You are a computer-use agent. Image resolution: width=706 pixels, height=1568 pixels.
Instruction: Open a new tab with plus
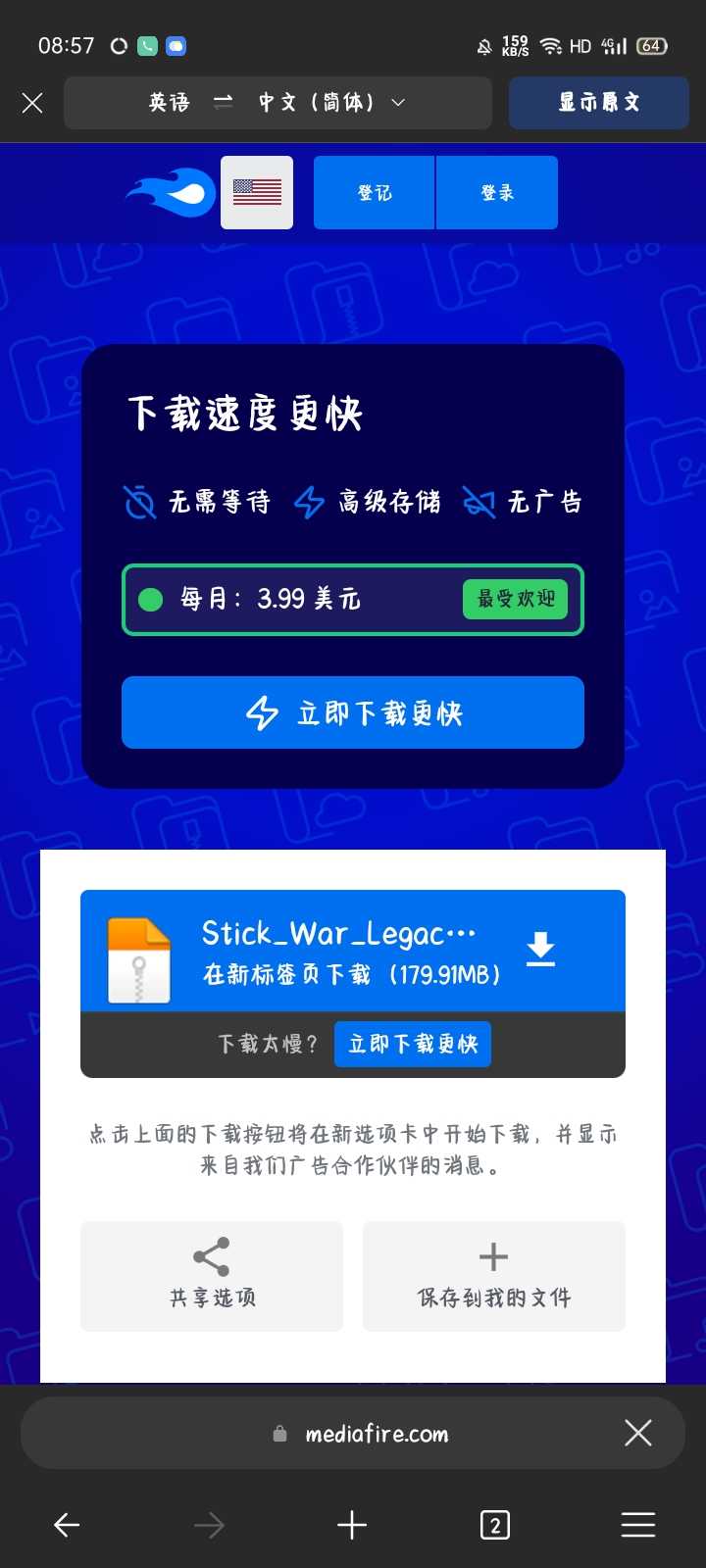point(352,1525)
